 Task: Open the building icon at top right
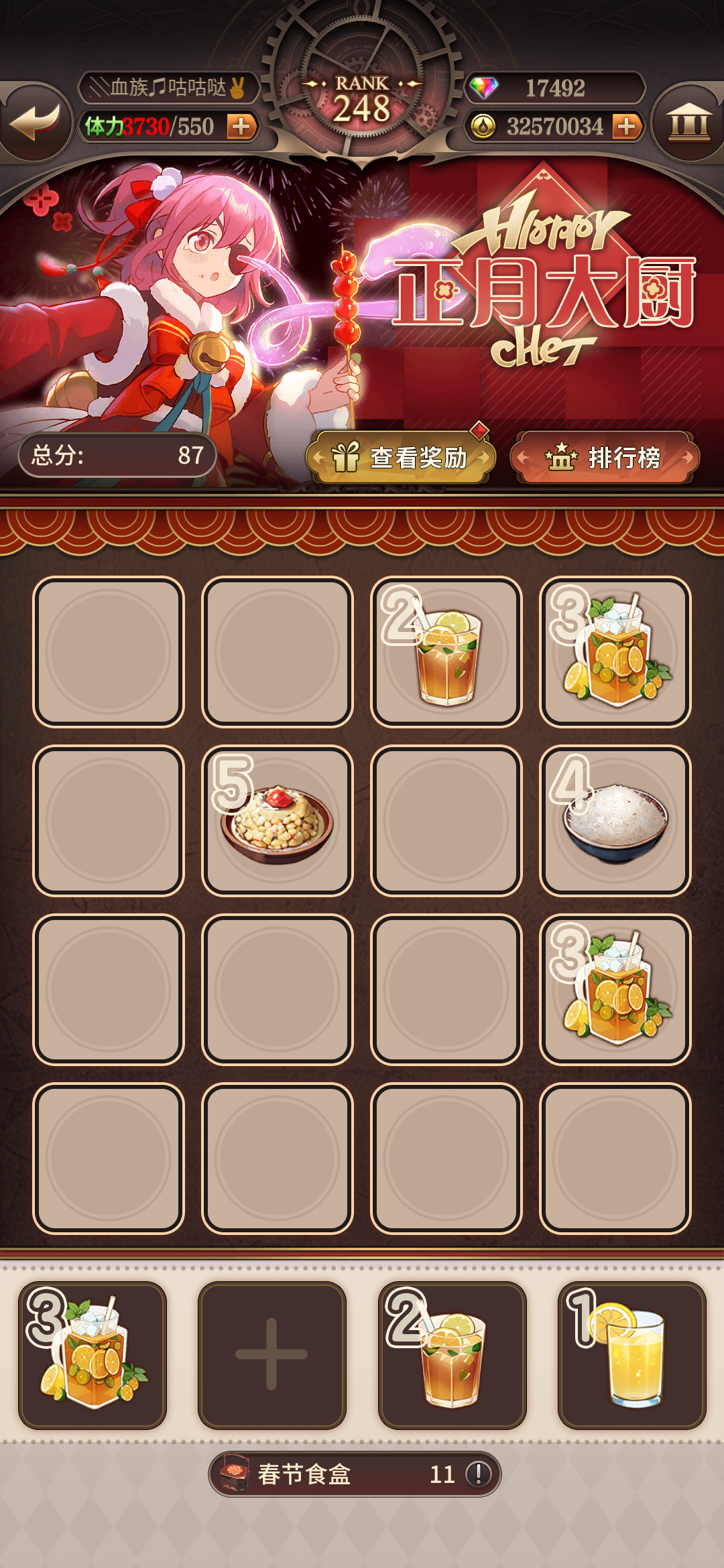coord(688,123)
